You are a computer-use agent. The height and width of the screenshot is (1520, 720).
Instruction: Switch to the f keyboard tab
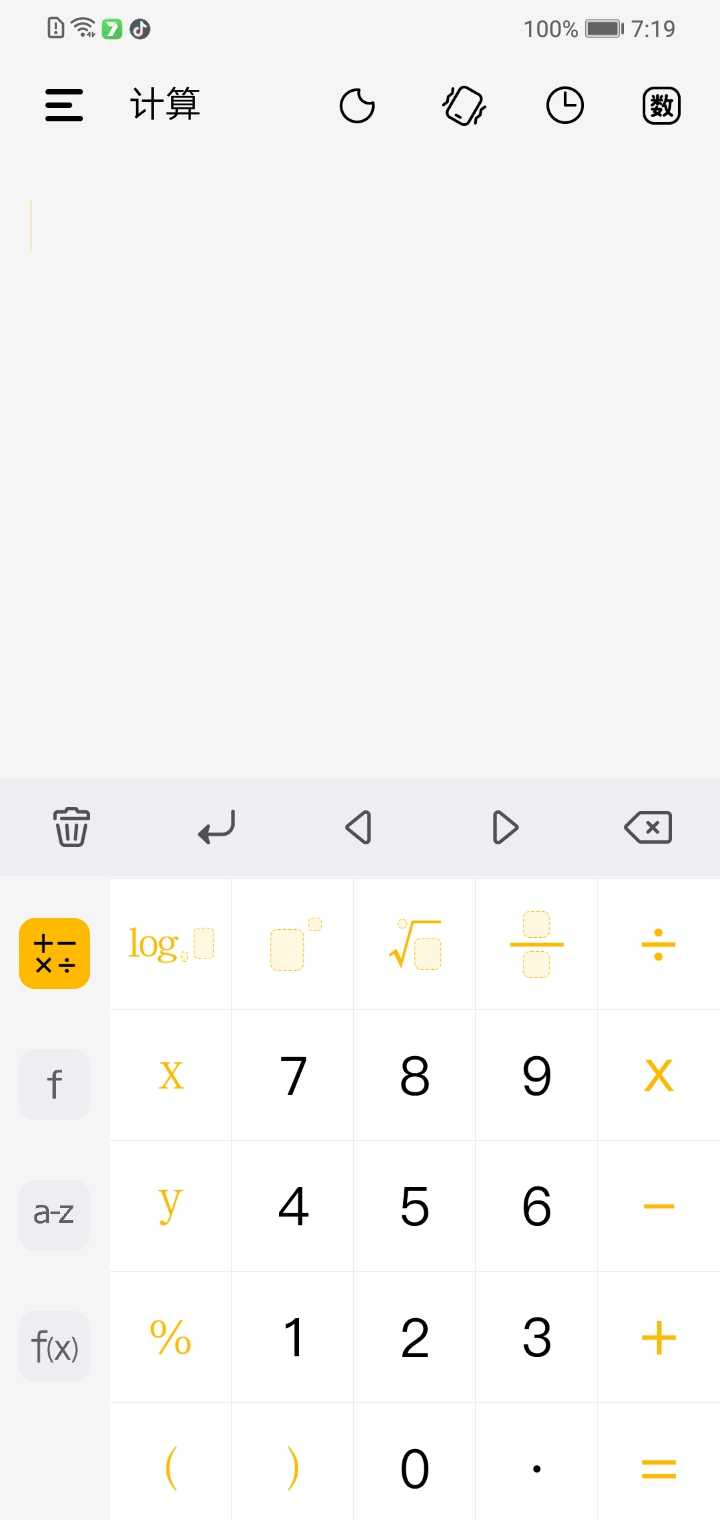pyautogui.click(x=55, y=1084)
